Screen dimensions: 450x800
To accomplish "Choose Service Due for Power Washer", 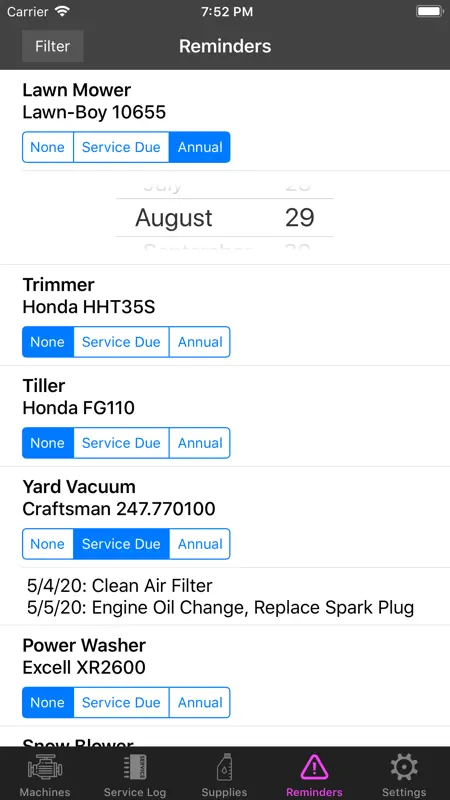I will click(121, 703).
